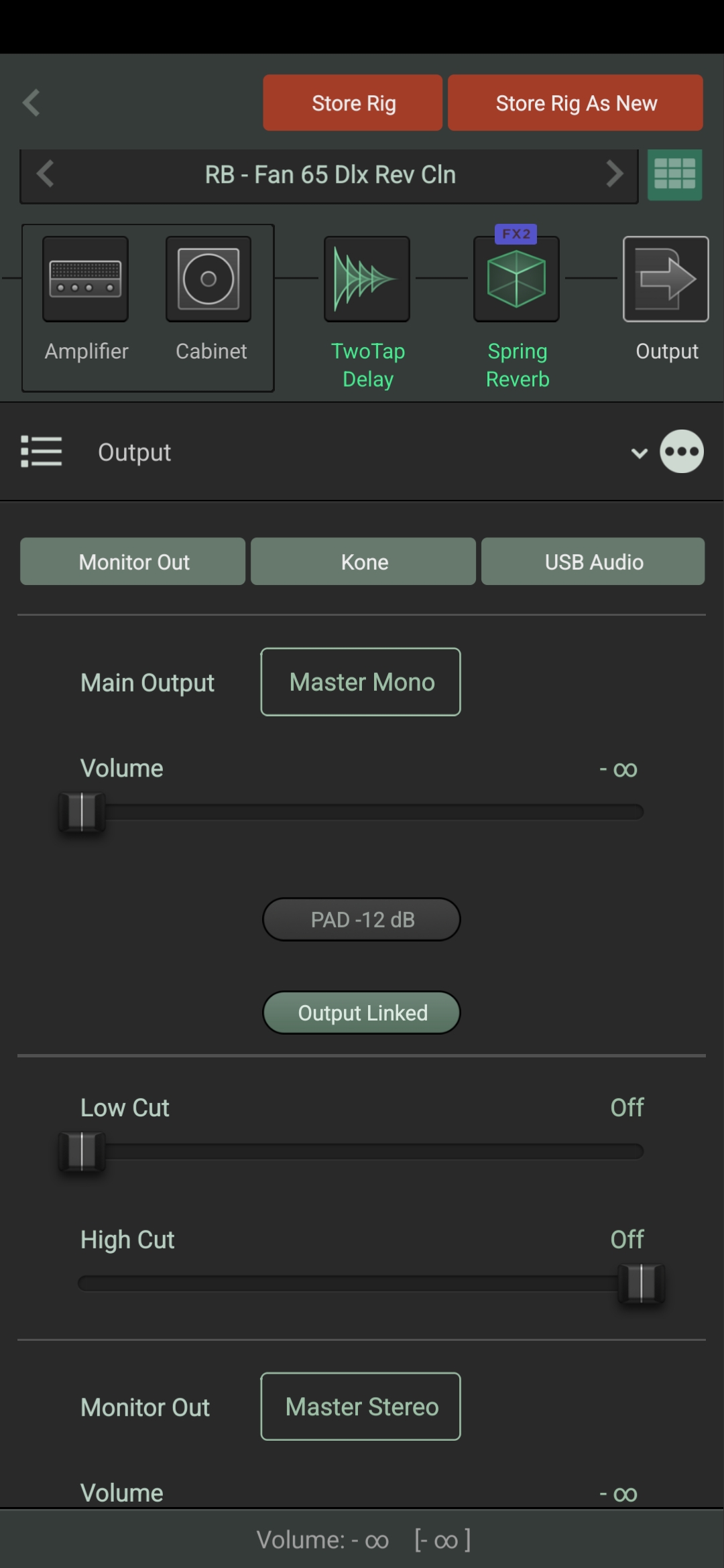Select the Cabinet block icon
724x1568 pixels.
[208, 278]
